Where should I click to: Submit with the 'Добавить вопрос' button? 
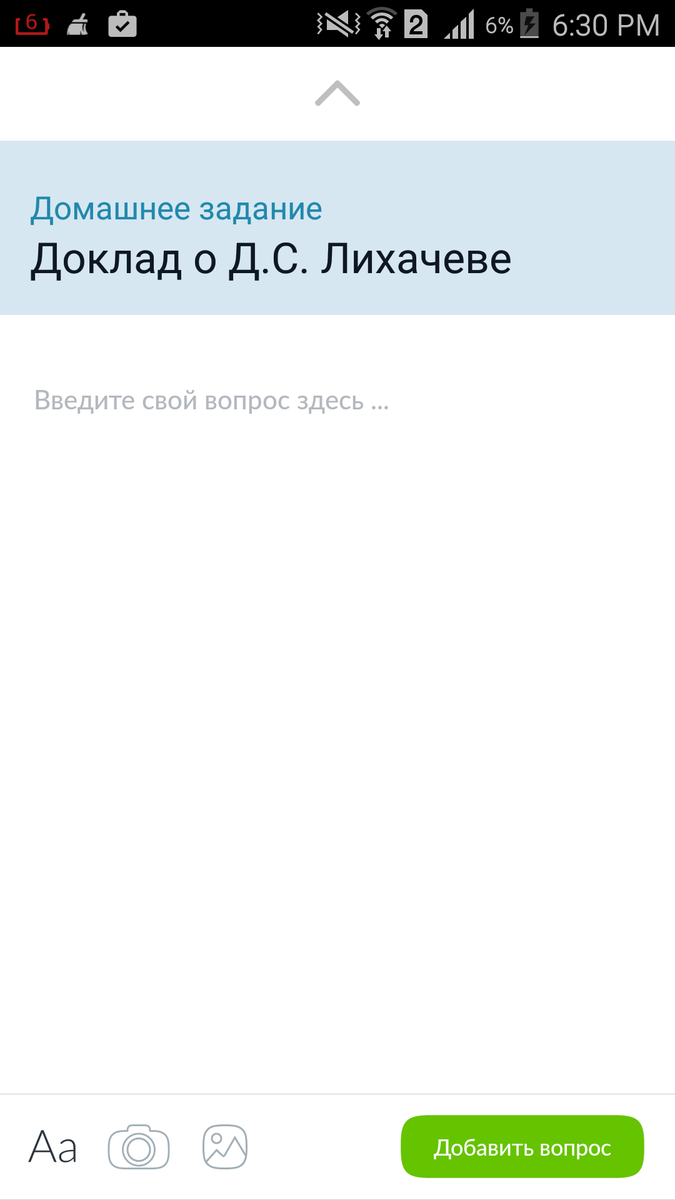point(522,1147)
